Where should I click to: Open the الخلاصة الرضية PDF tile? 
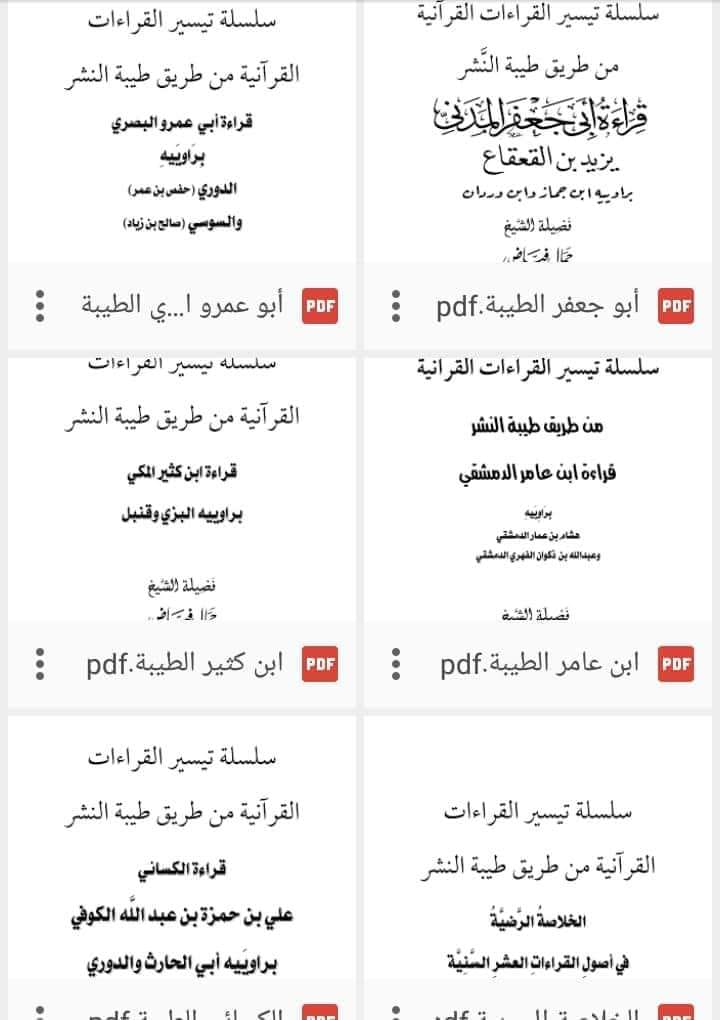(x=538, y=868)
